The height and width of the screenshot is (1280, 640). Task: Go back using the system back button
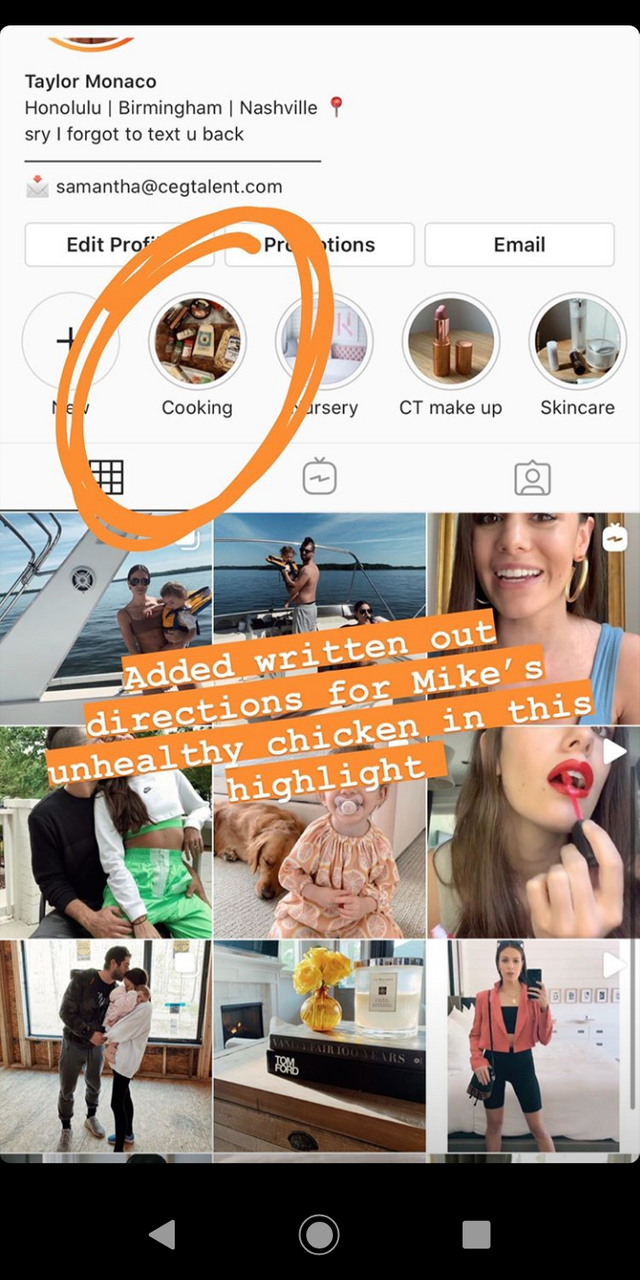[163, 1234]
